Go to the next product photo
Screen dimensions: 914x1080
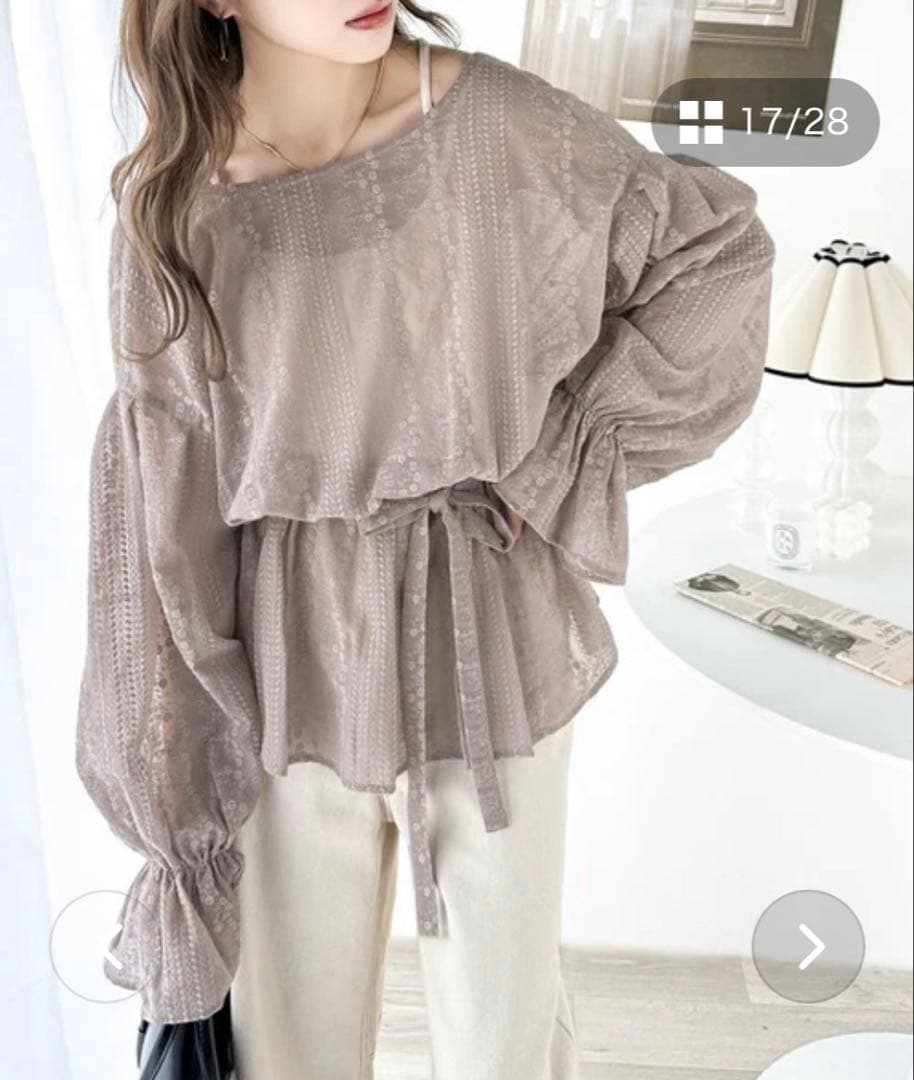point(808,946)
